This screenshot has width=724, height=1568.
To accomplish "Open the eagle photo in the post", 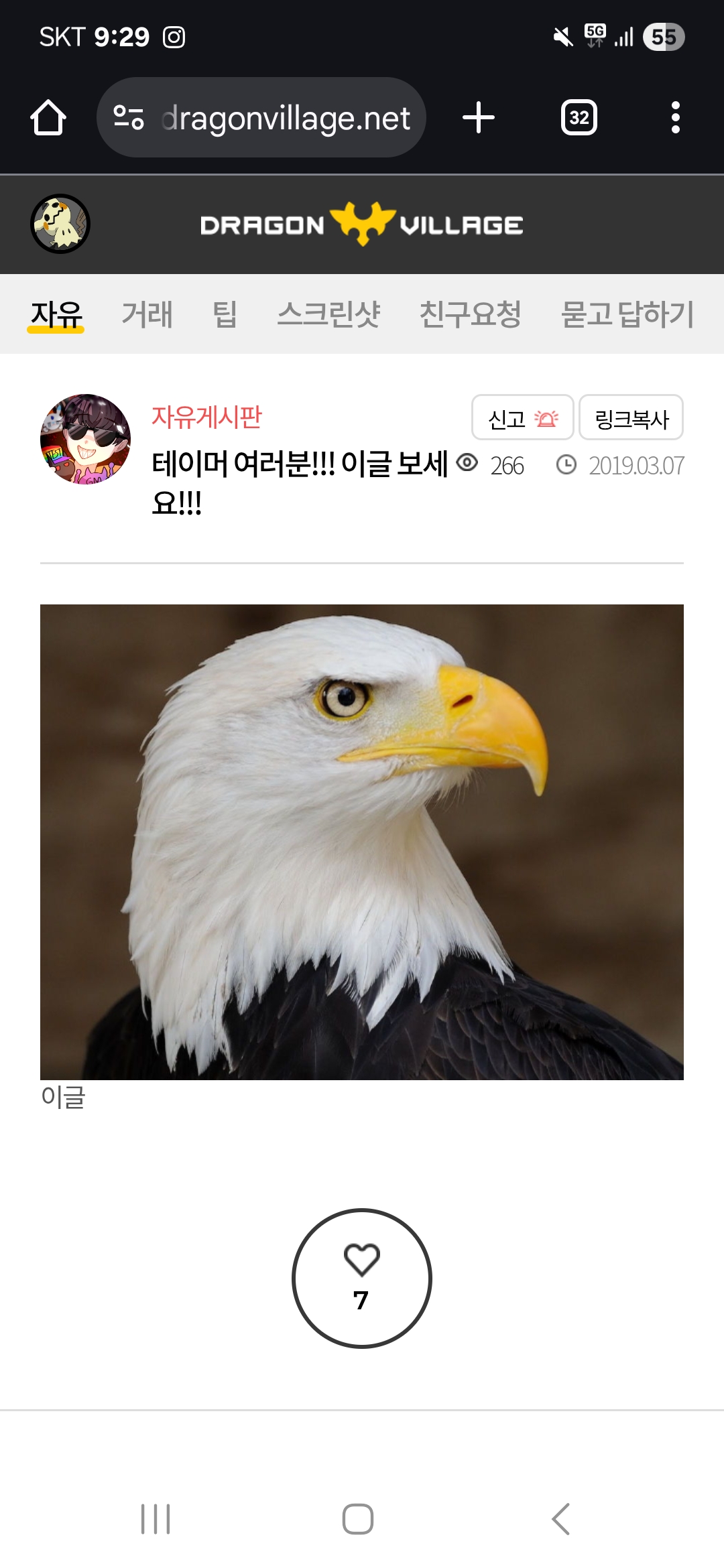I will [362, 842].
